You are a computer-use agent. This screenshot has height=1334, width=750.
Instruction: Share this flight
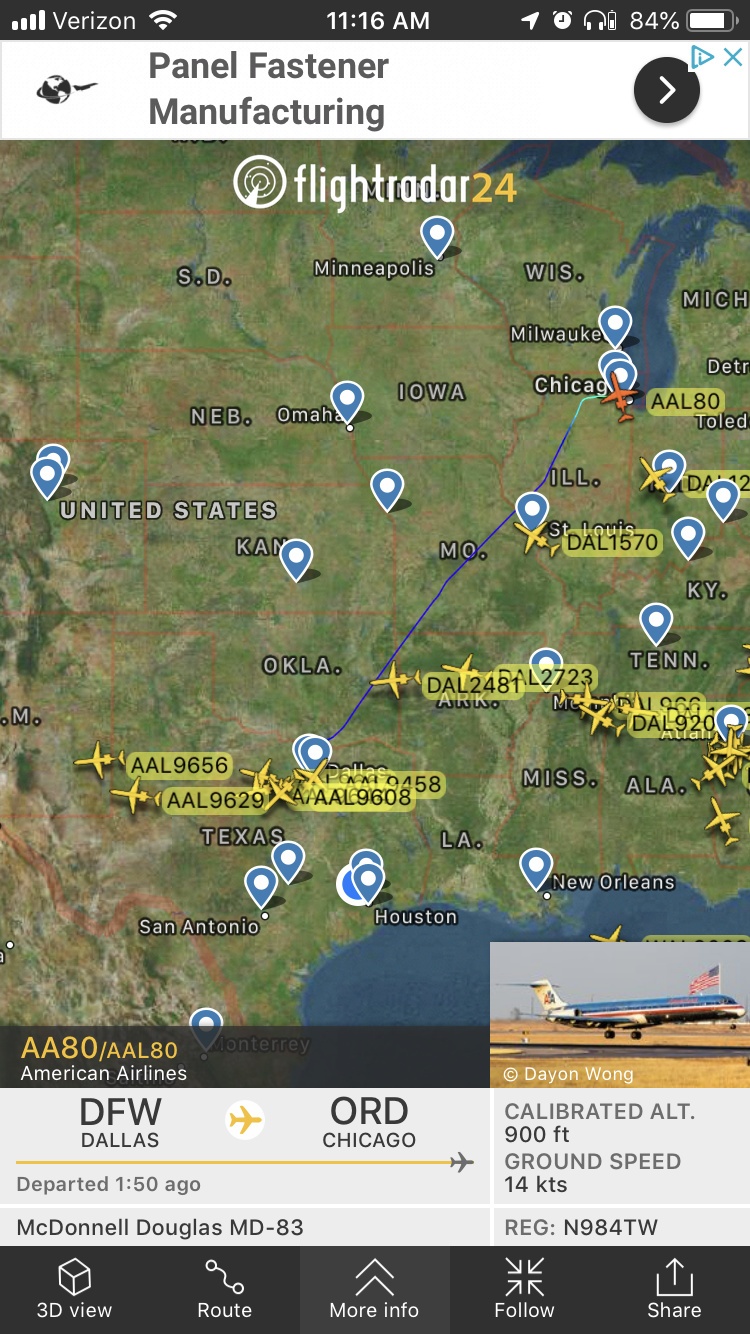click(674, 1289)
